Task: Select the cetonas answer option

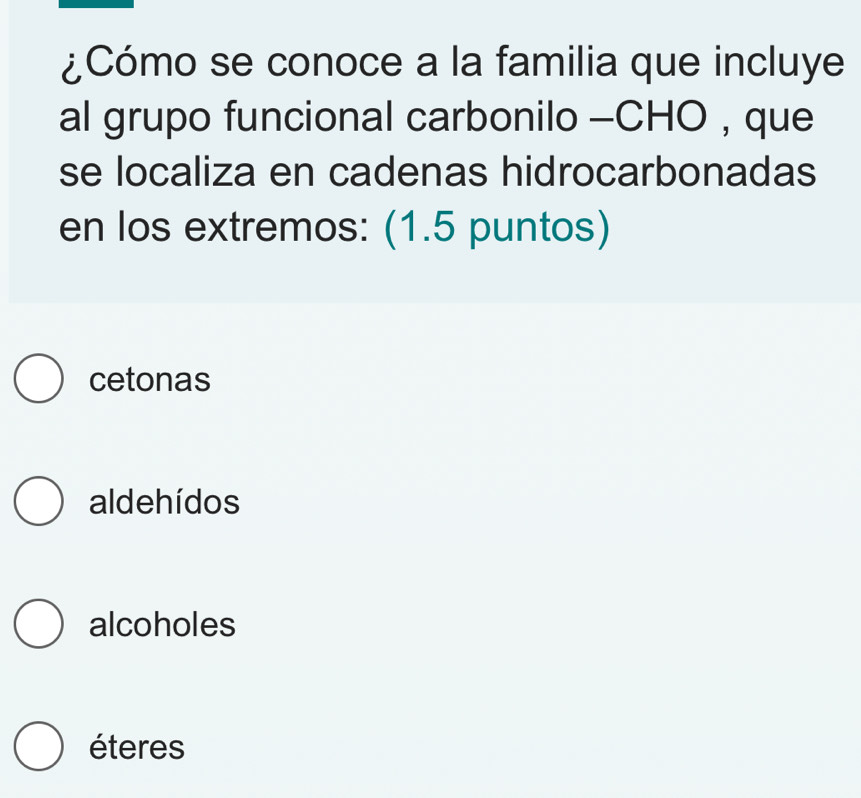Action: point(39,380)
